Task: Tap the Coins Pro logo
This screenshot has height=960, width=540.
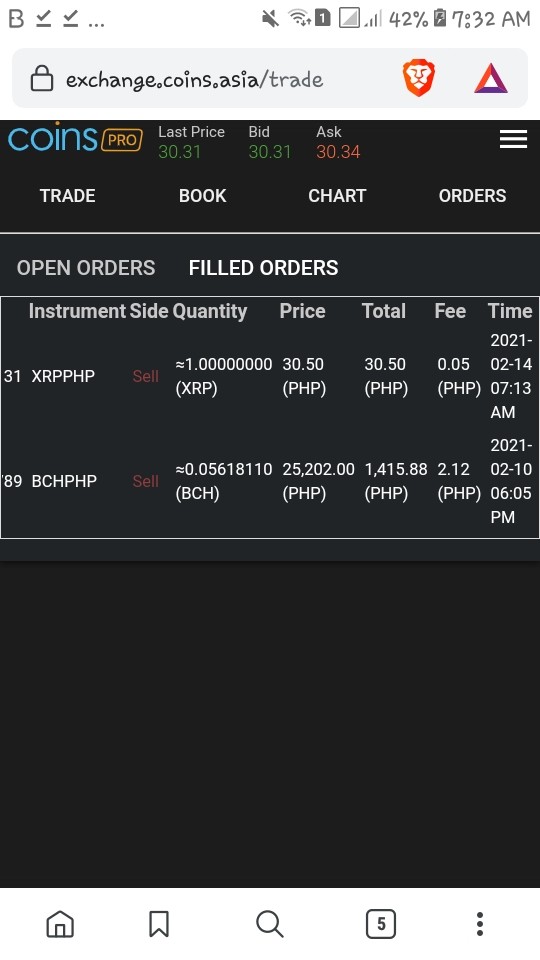Action: pos(75,138)
